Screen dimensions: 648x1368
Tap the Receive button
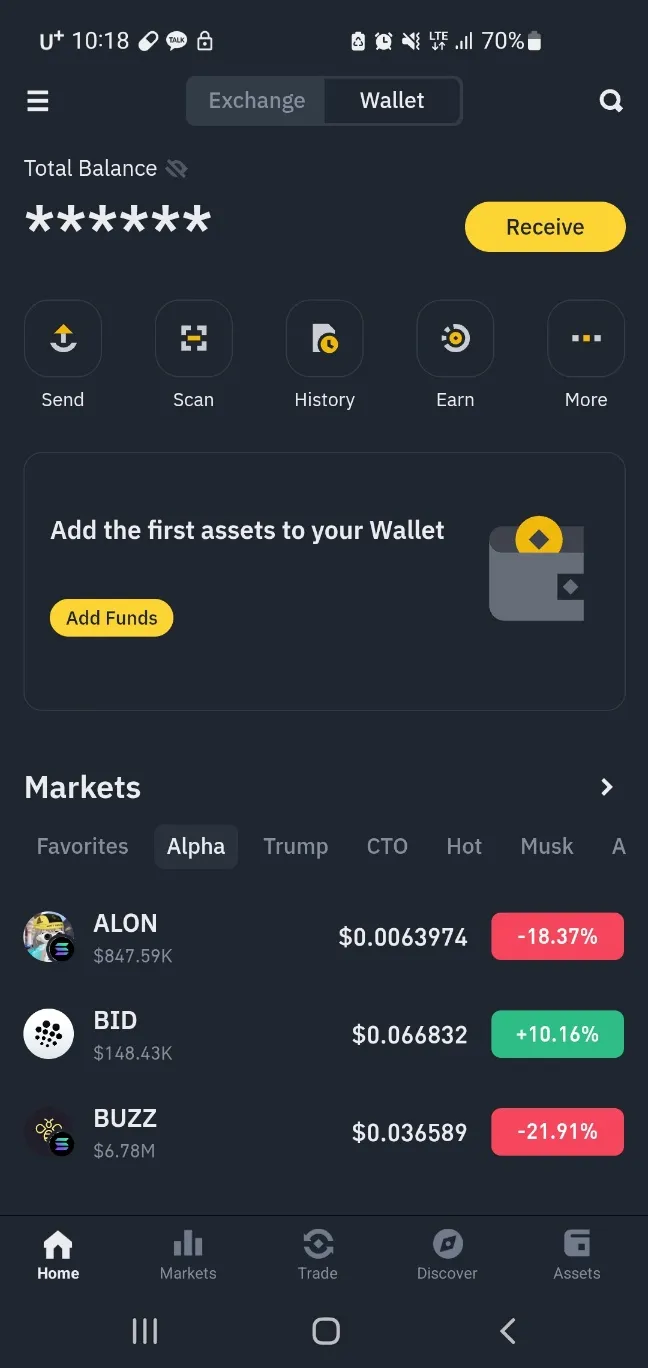pos(545,227)
